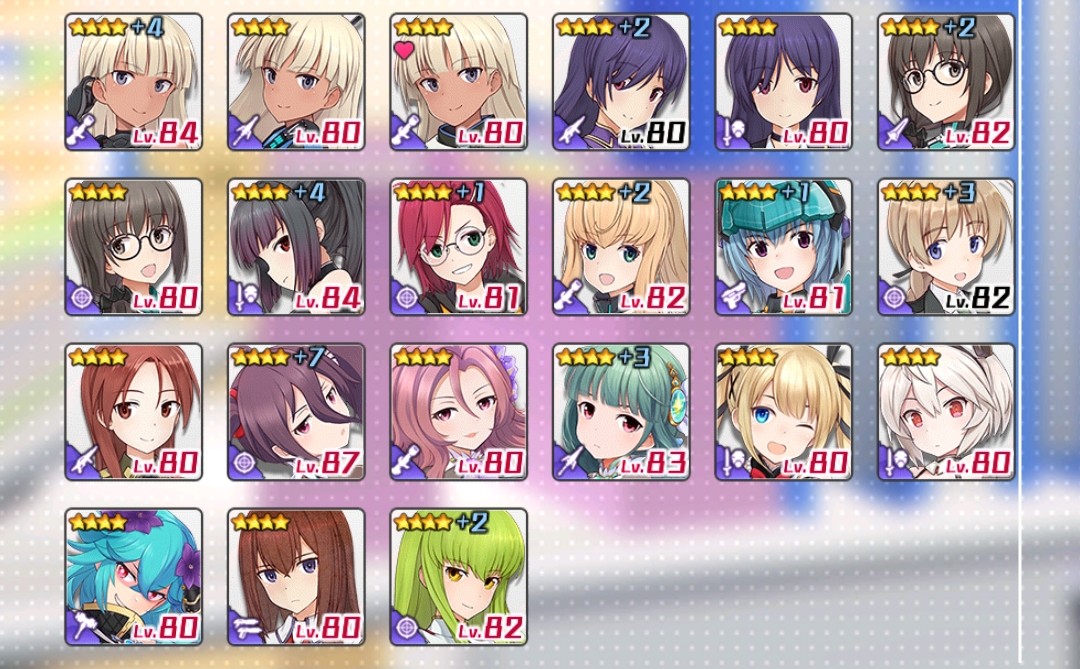Select the pink-haired character at Lv.80
Viewport: 1080px width, 669px height.
458,412
